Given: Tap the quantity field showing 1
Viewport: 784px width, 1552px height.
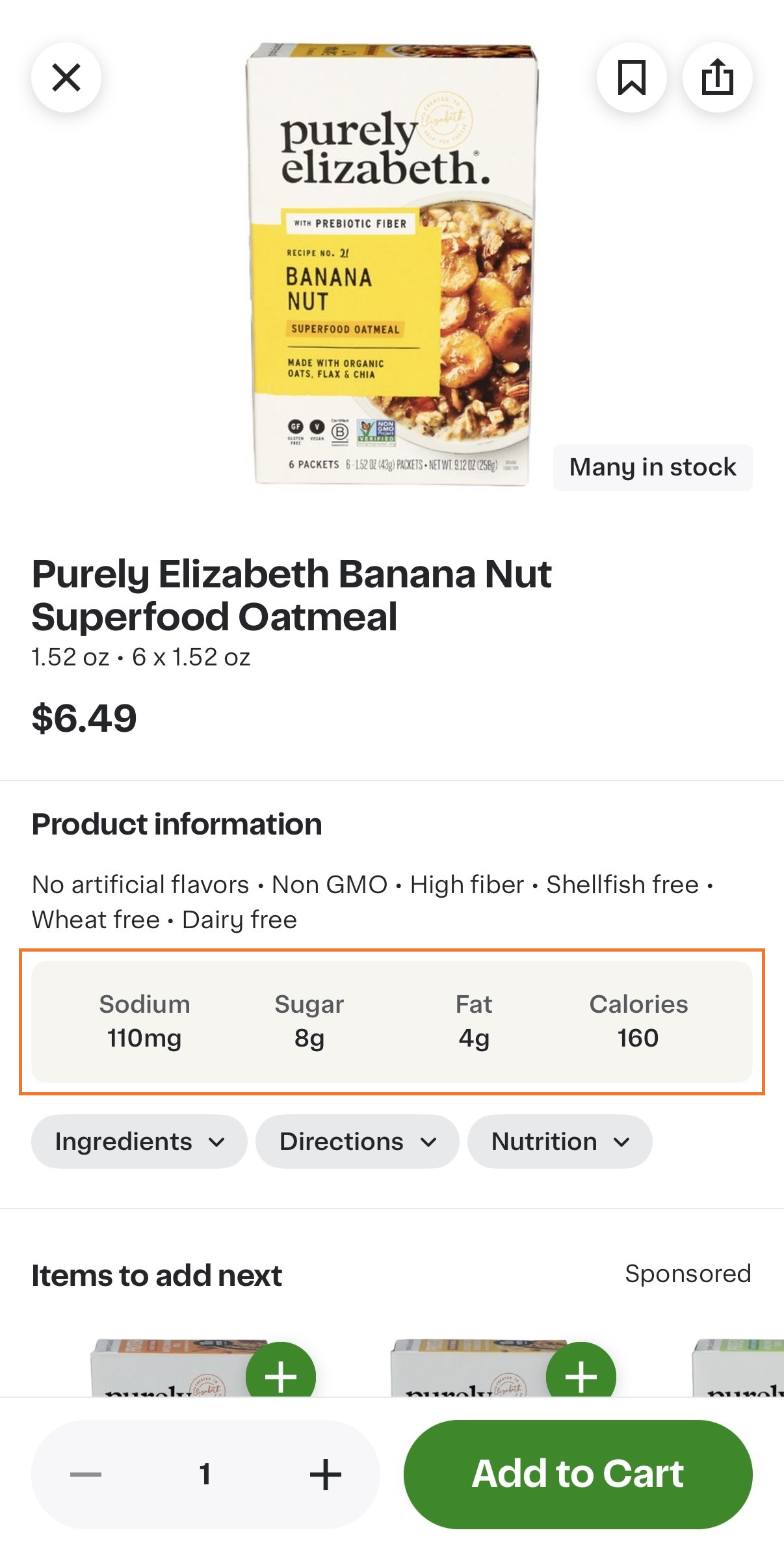Looking at the screenshot, I should 206,1475.
